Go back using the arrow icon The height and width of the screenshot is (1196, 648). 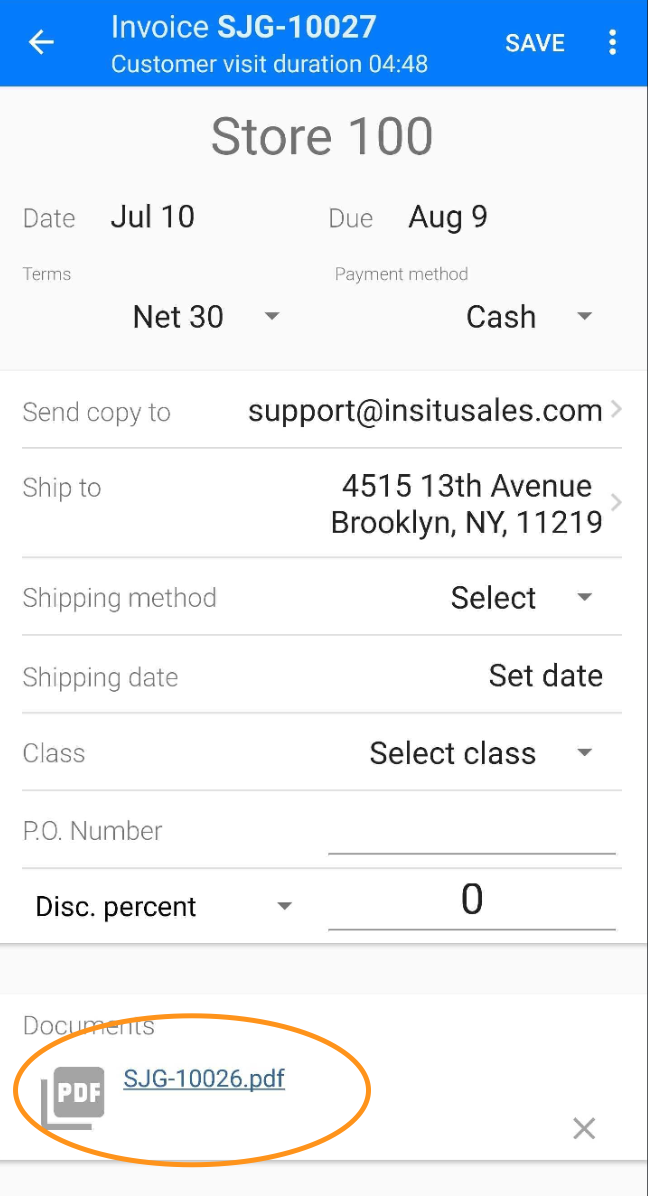coord(41,42)
